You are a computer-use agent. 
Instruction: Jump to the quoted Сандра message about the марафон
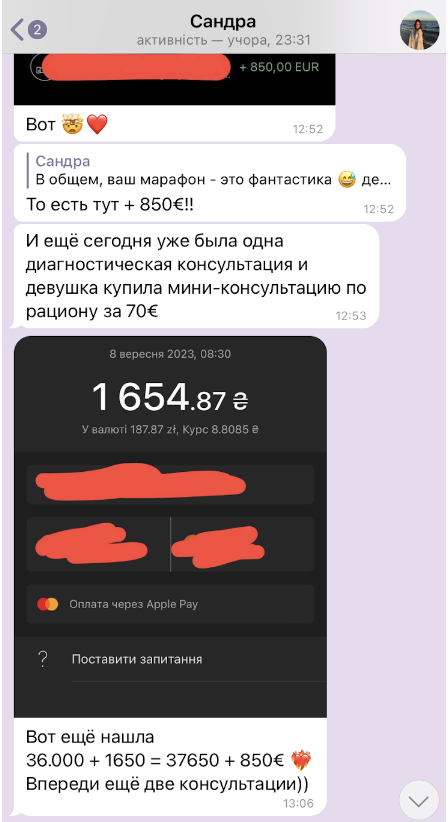[x=212, y=171]
